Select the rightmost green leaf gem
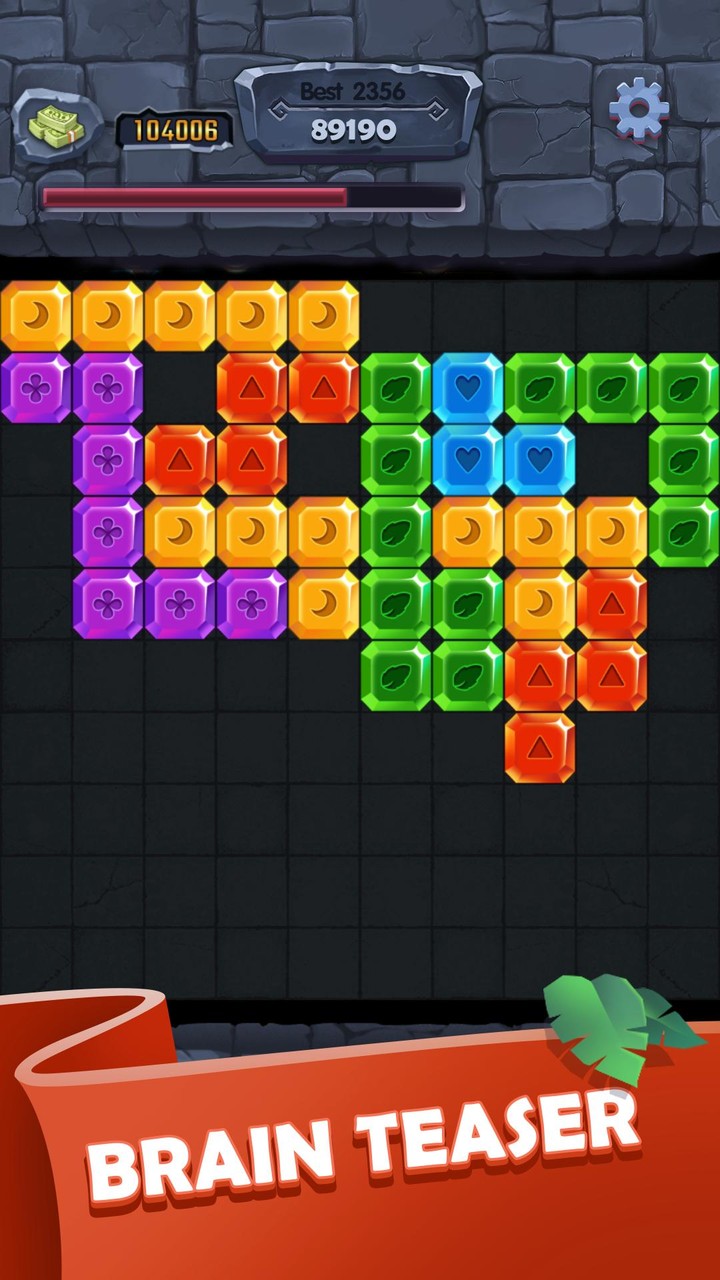 coord(682,388)
